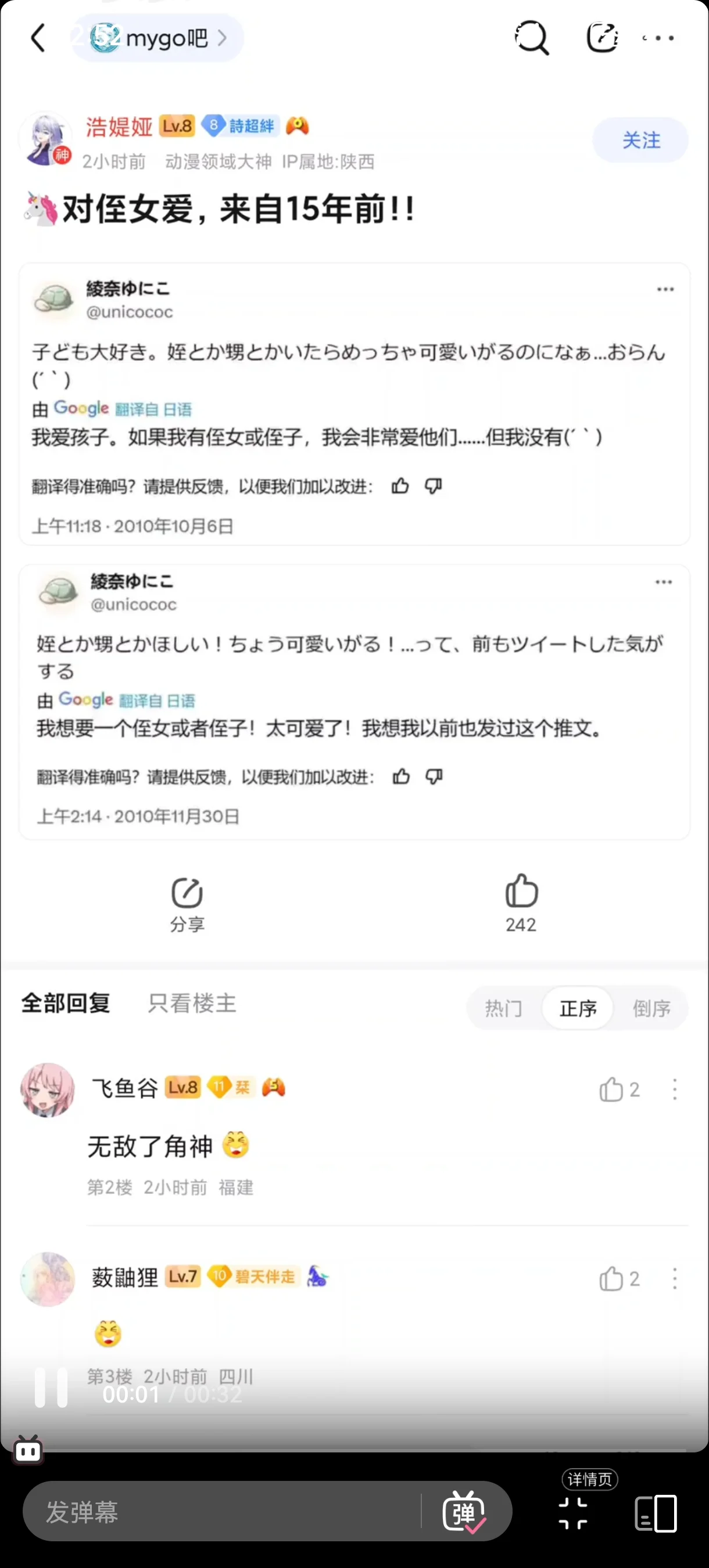Pause the video playback
This screenshot has width=709, height=1568.
(51, 1387)
